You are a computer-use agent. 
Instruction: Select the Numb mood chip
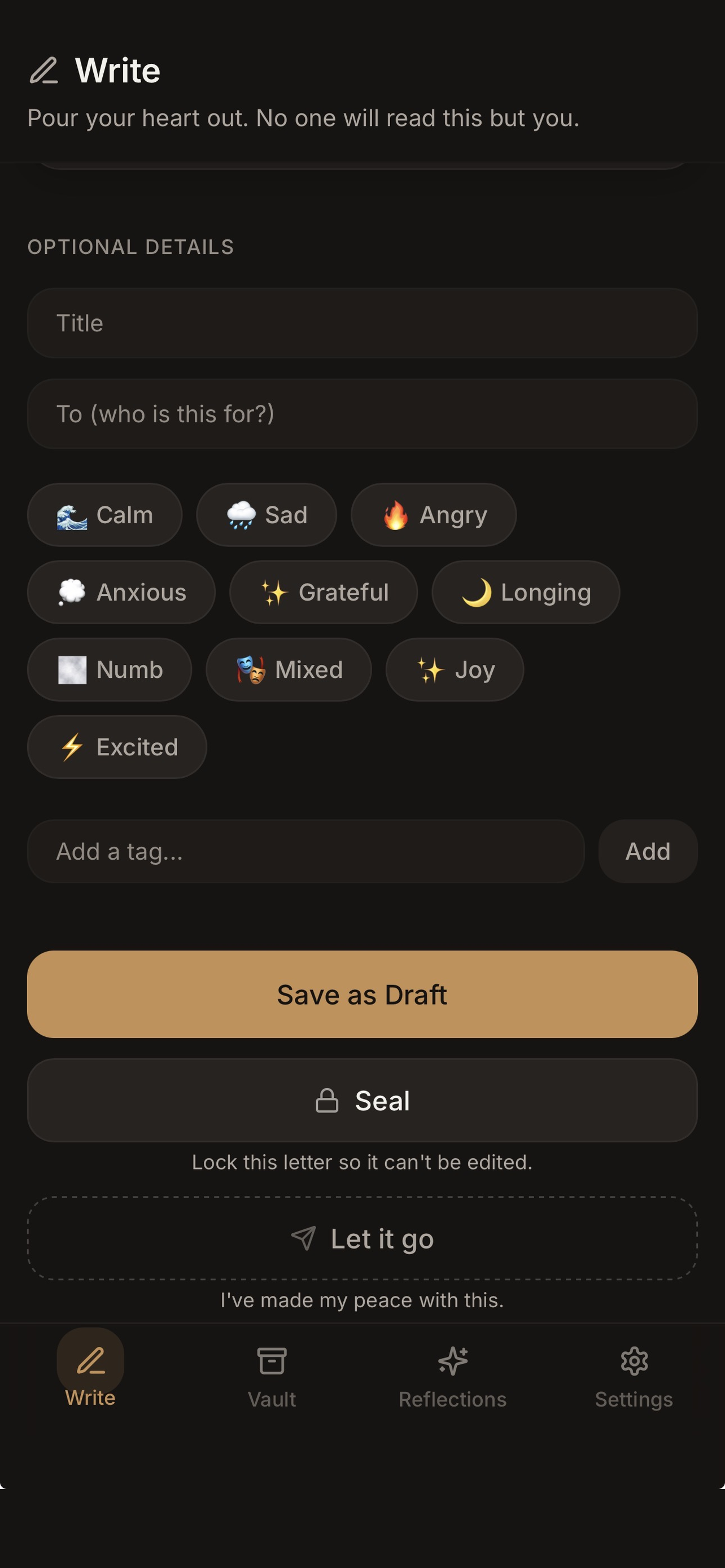110,669
